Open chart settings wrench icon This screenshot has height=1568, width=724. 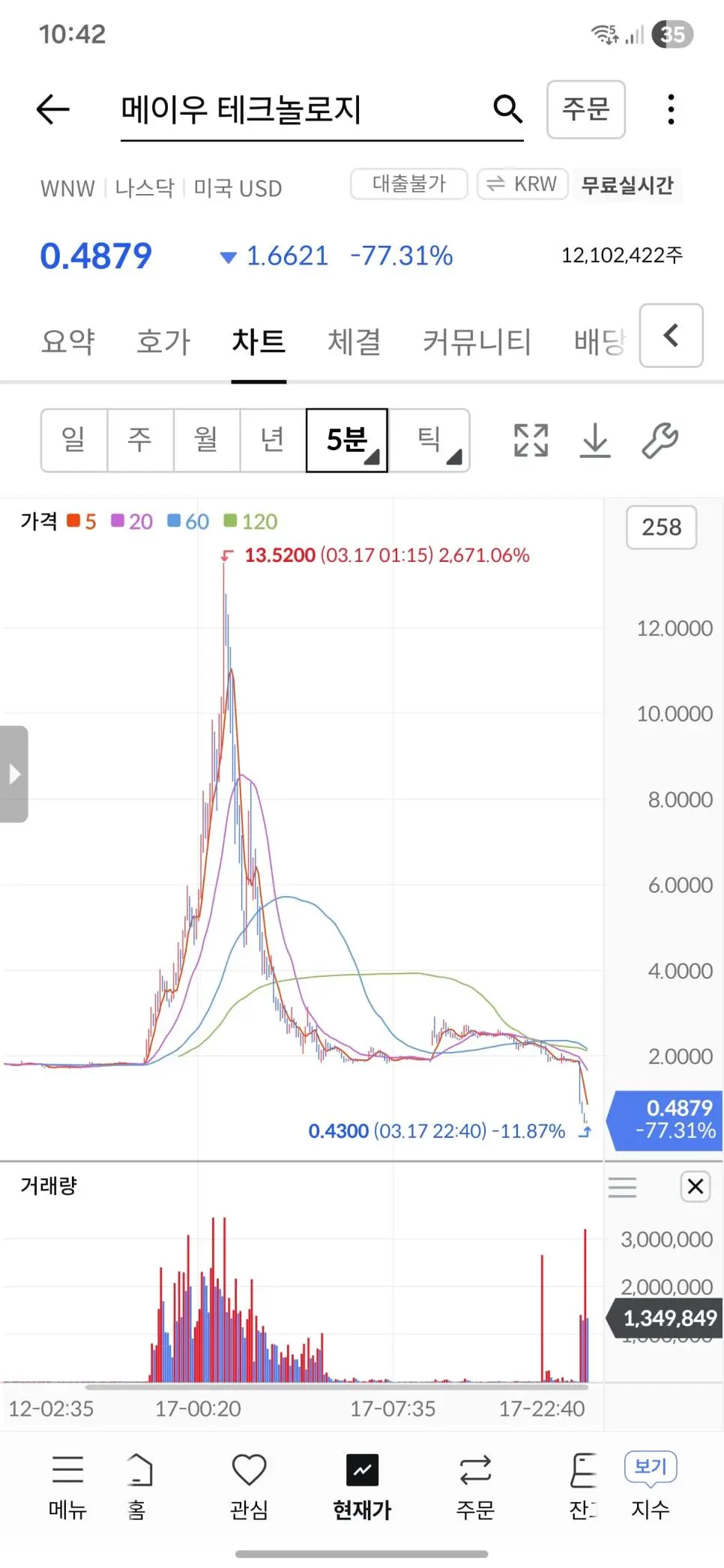(660, 440)
